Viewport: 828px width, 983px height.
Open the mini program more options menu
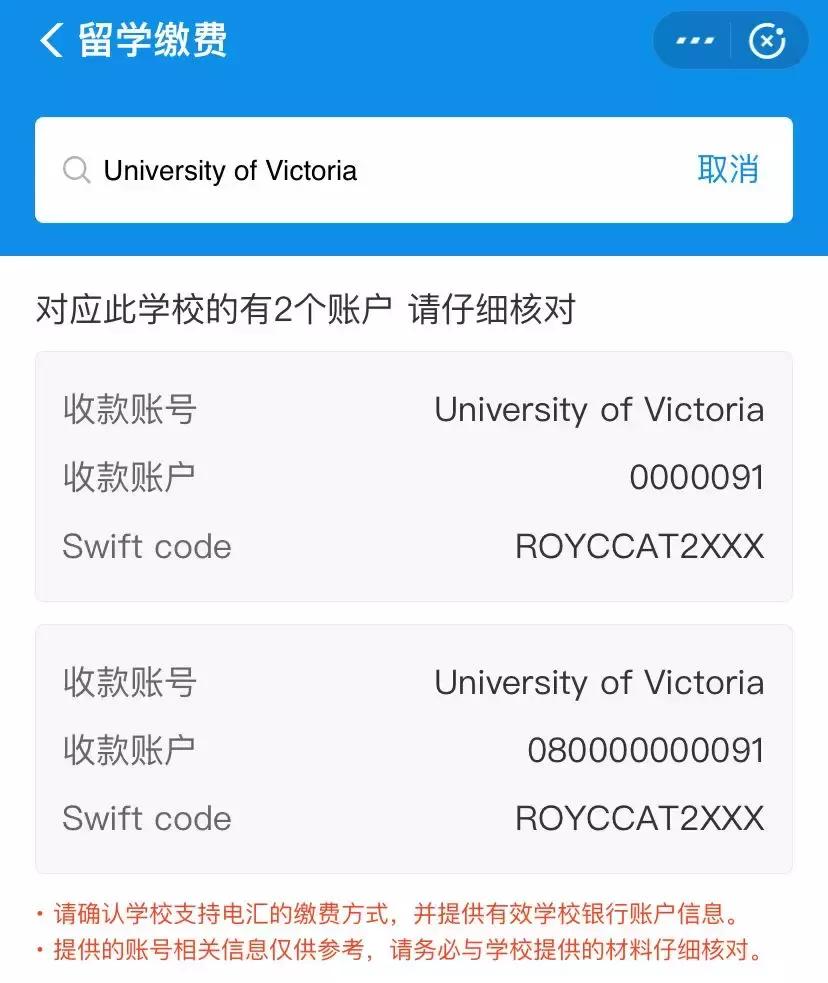tap(694, 40)
